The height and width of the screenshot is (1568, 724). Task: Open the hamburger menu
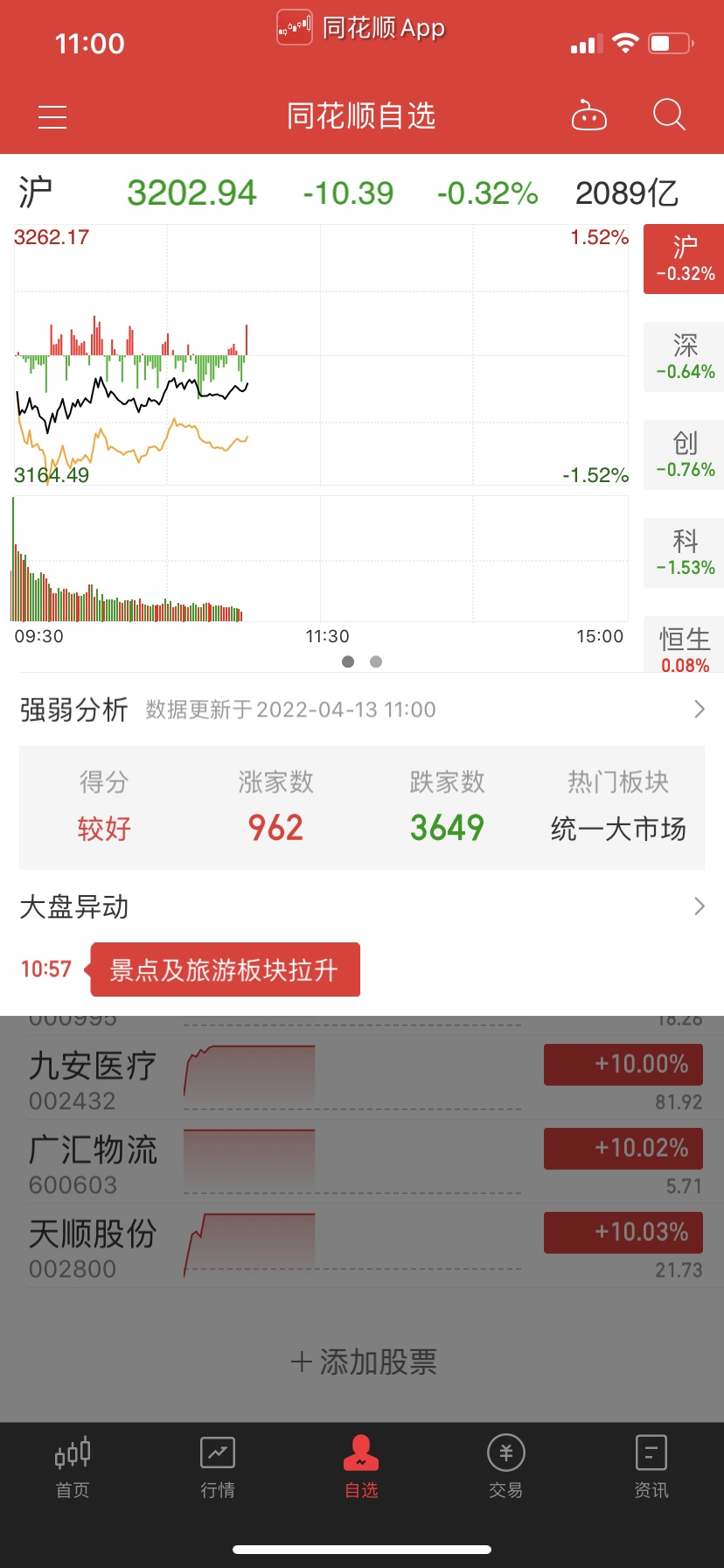(52, 117)
